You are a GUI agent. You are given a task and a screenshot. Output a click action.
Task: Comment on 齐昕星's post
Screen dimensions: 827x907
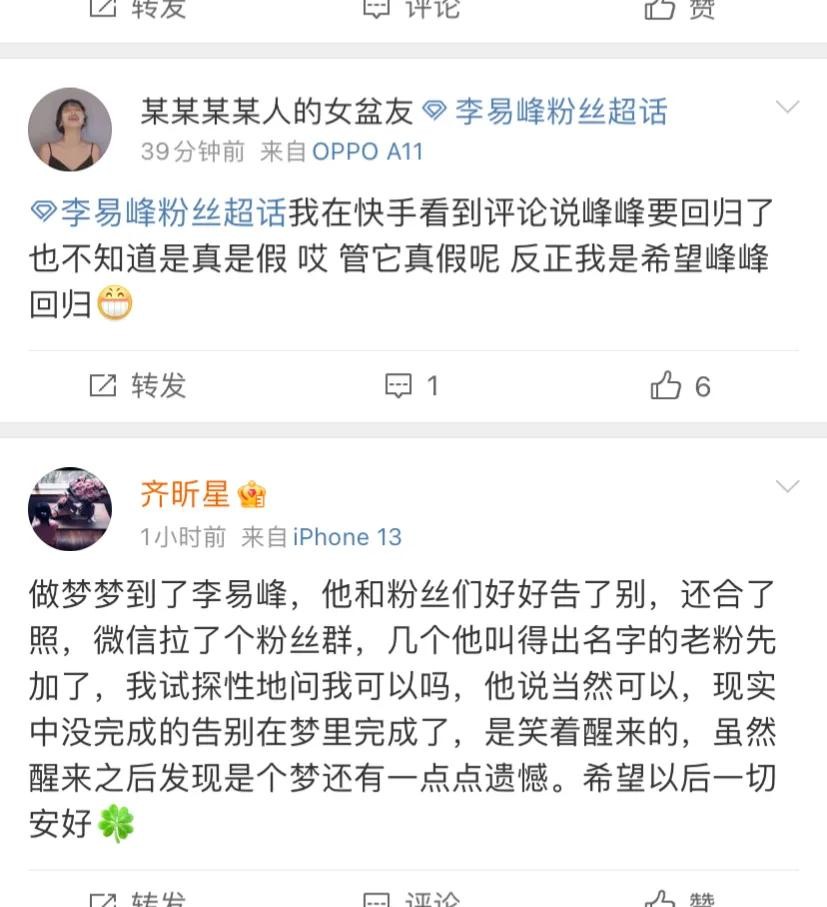click(412, 899)
